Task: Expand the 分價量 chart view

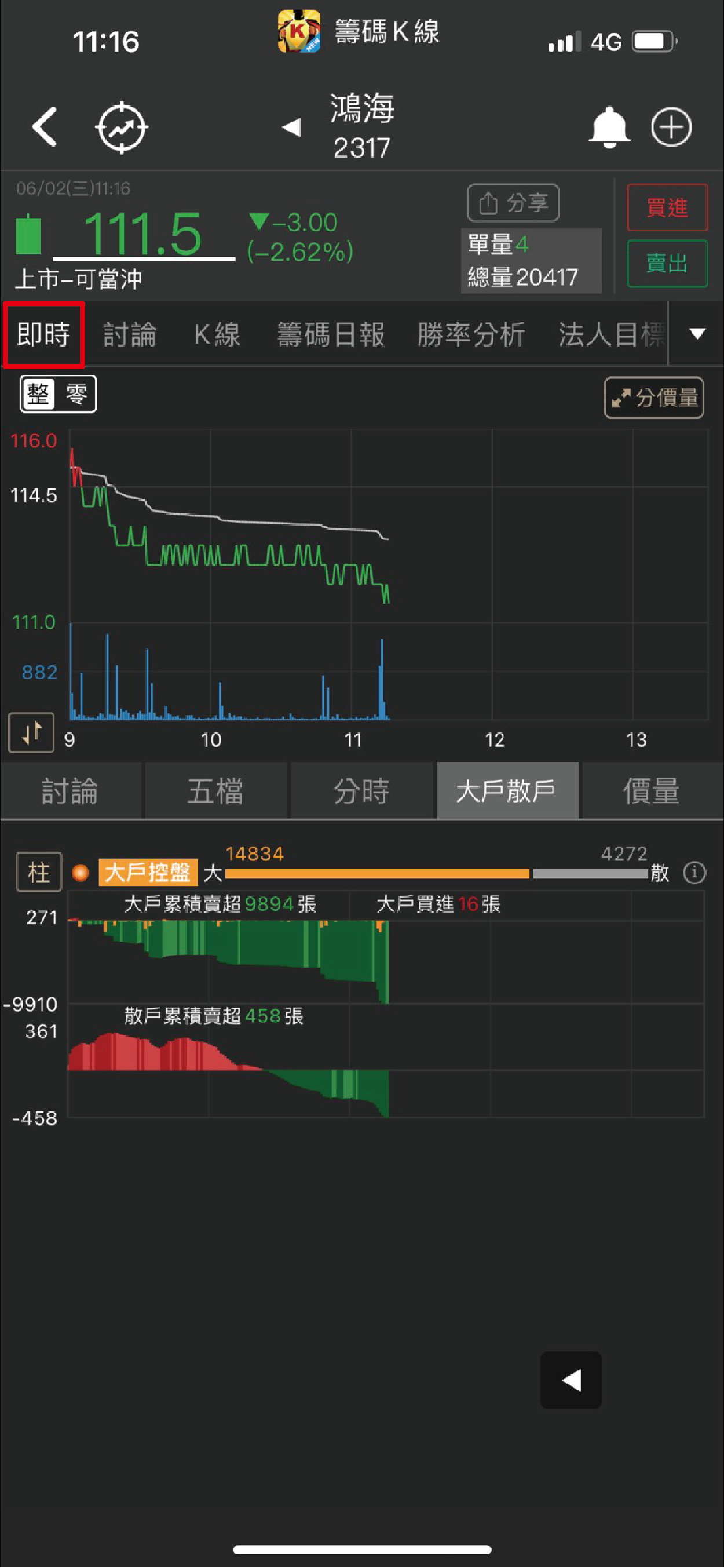Action: click(x=654, y=398)
